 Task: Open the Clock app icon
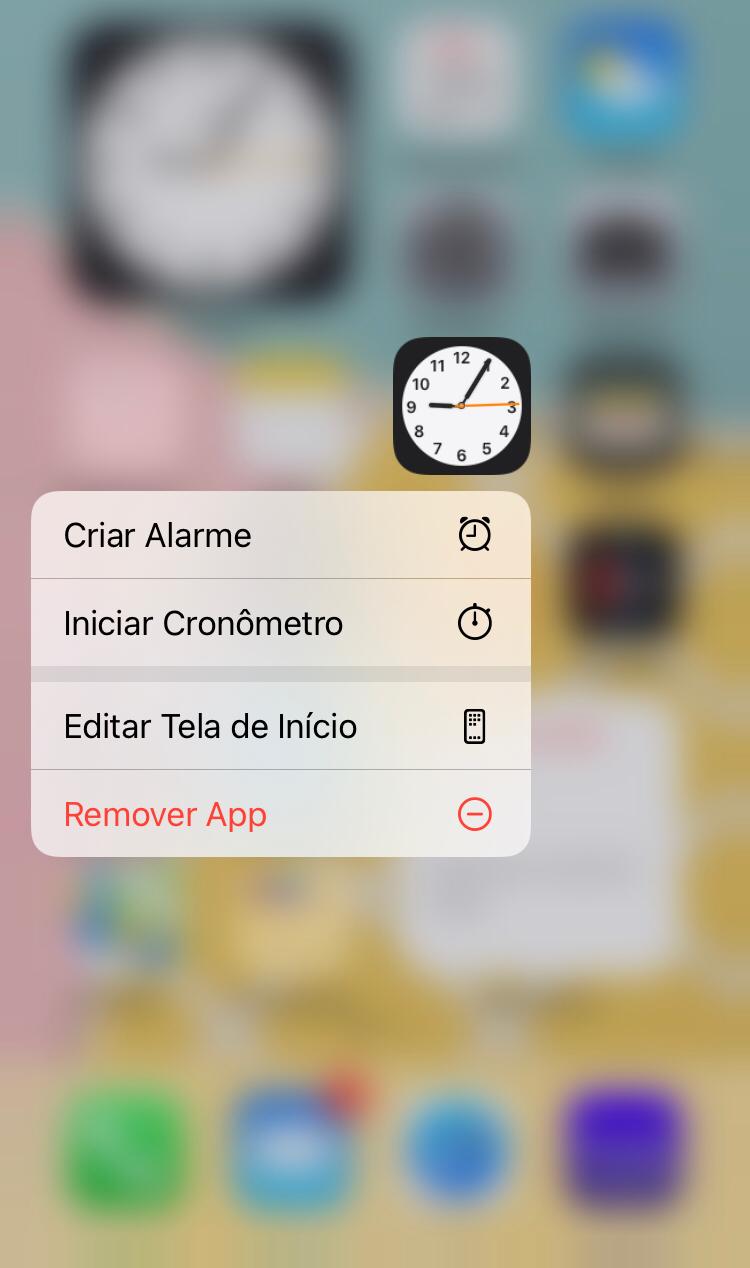(461, 405)
